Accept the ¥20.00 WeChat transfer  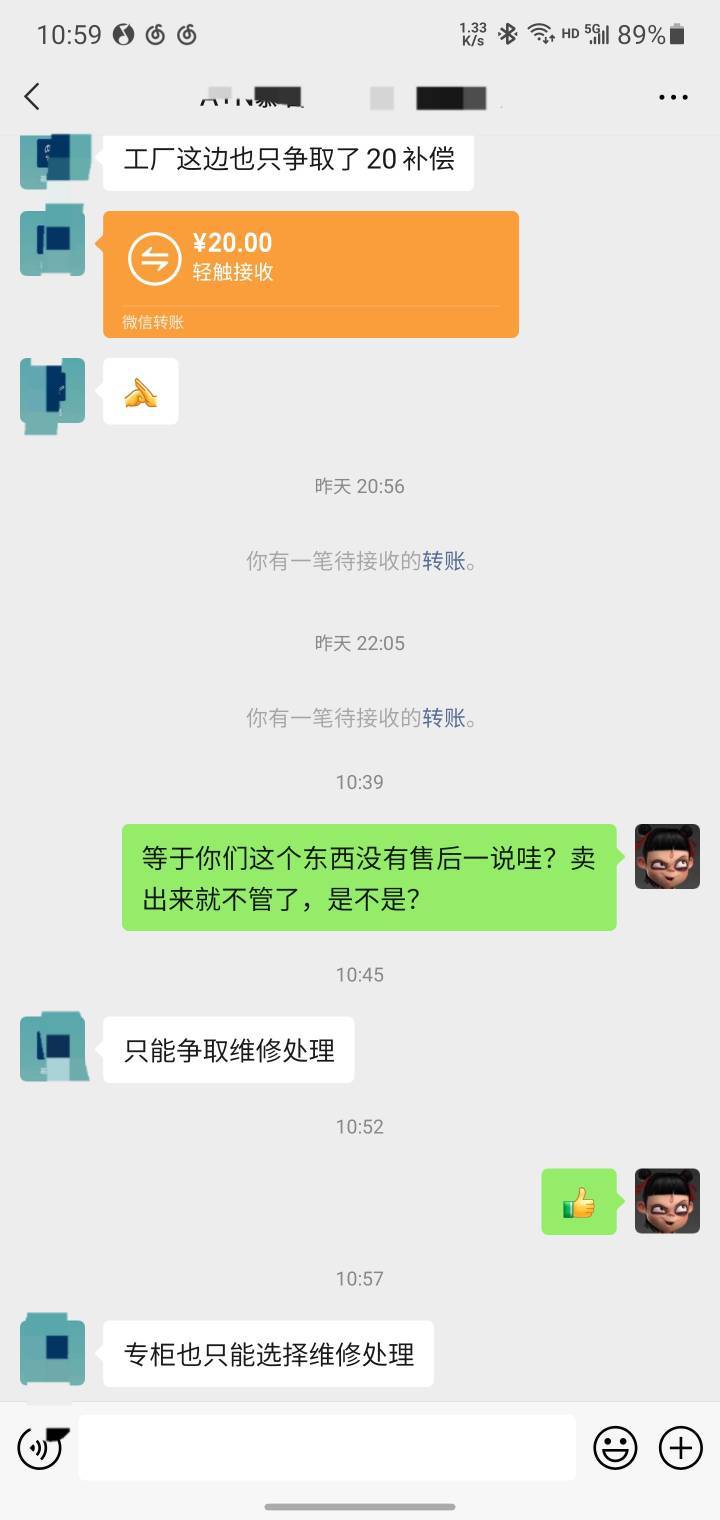(311, 274)
